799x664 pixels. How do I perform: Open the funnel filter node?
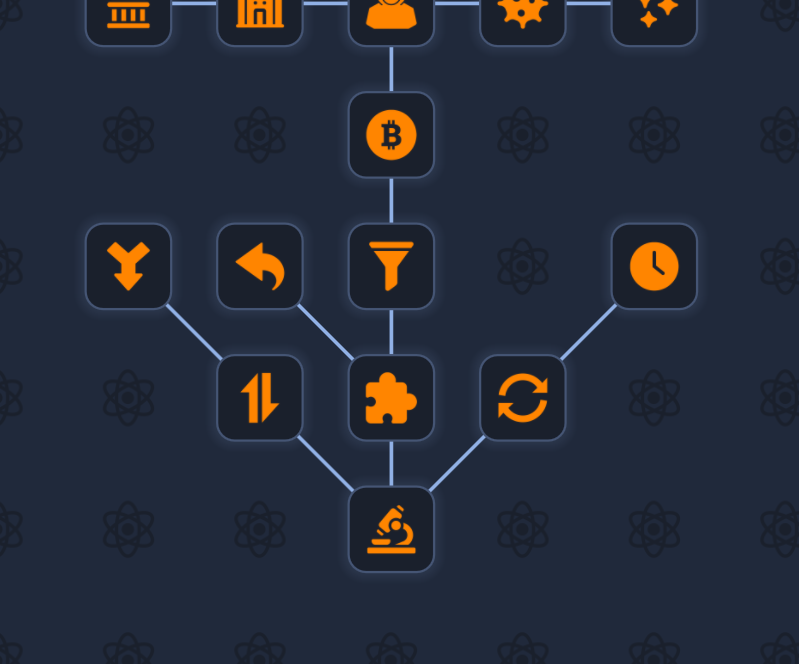(391, 266)
